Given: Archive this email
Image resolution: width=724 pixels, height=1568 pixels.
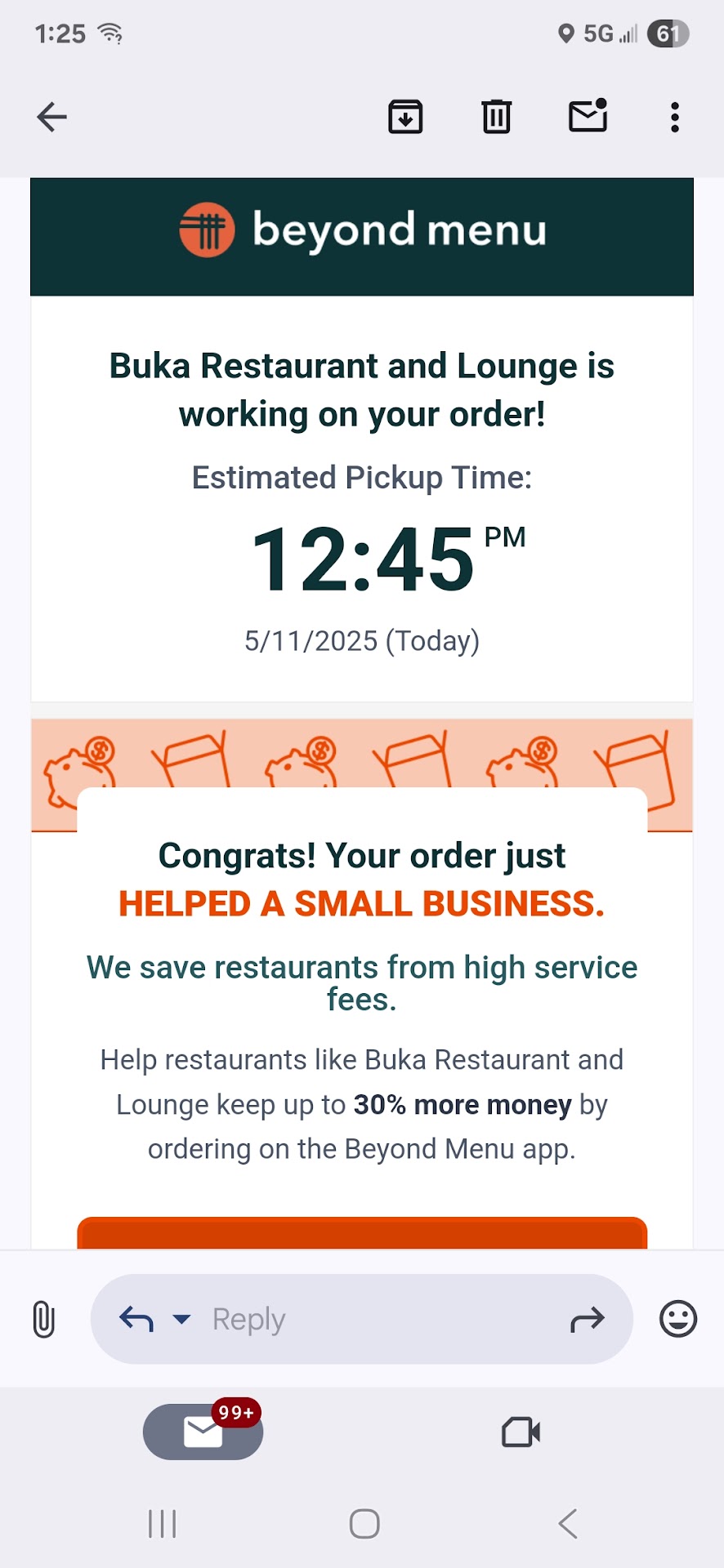Looking at the screenshot, I should click(405, 117).
